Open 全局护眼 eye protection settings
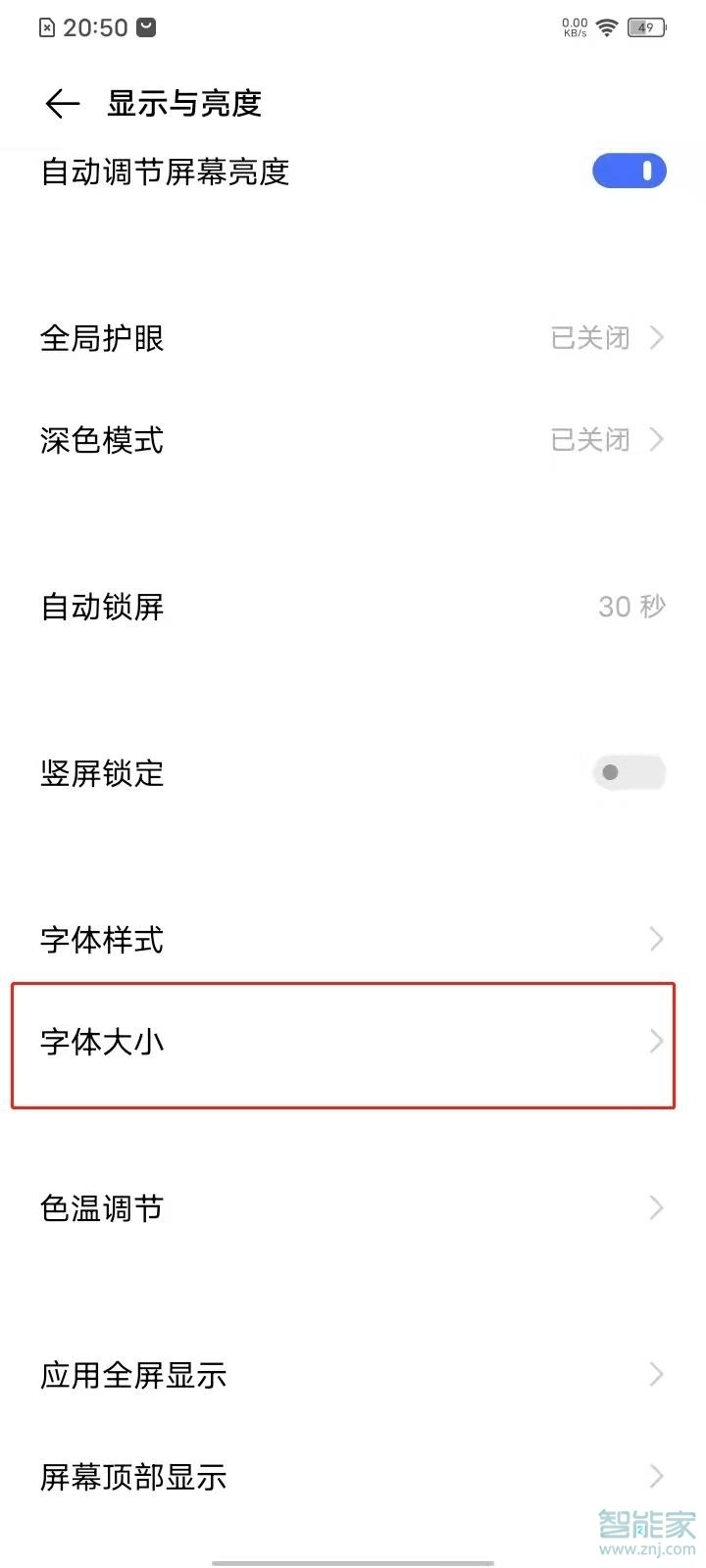This screenshot has height=1568, width=706. pos(353,338)
